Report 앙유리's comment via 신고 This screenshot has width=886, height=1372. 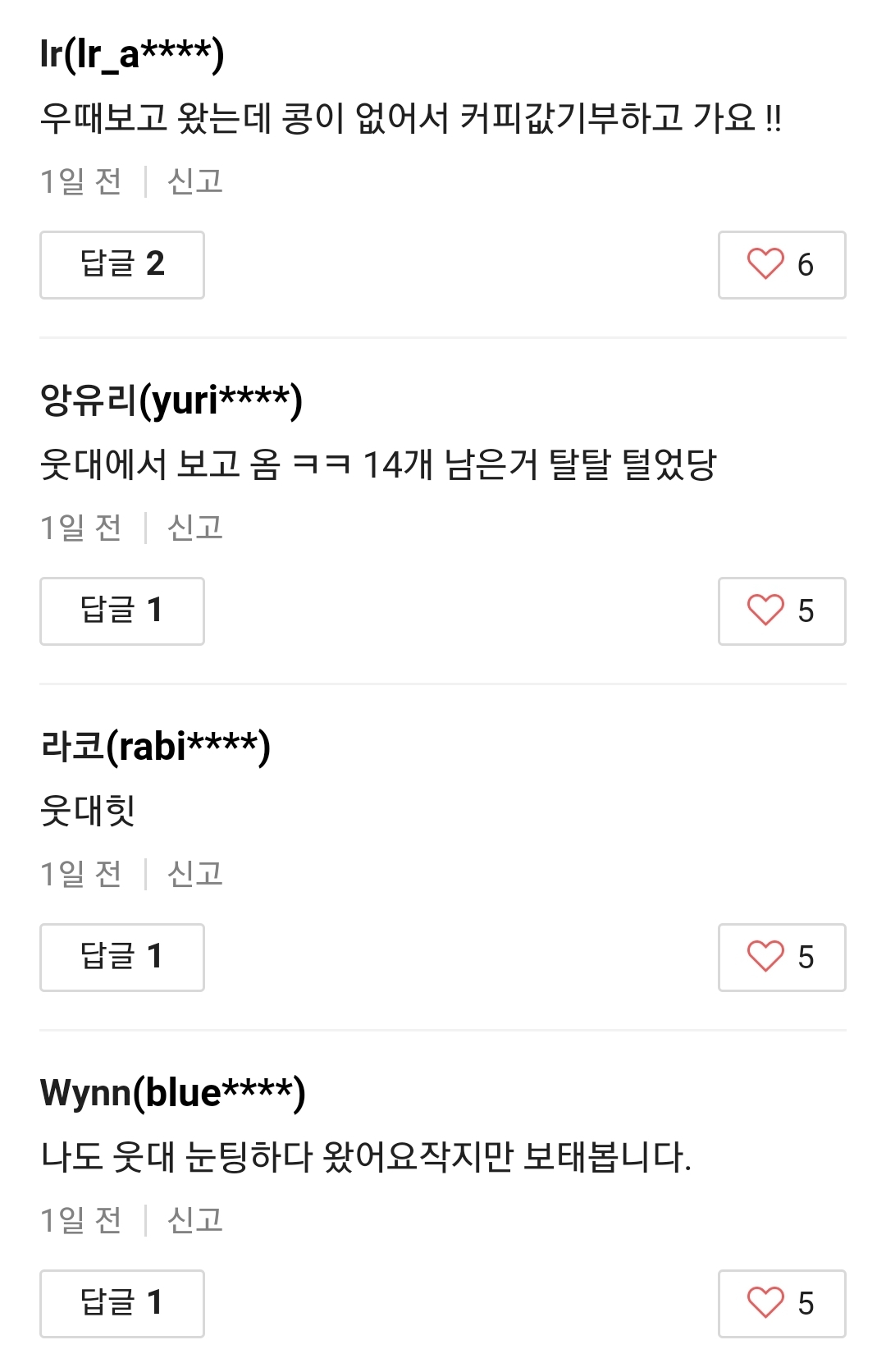[x=195, y=528]
